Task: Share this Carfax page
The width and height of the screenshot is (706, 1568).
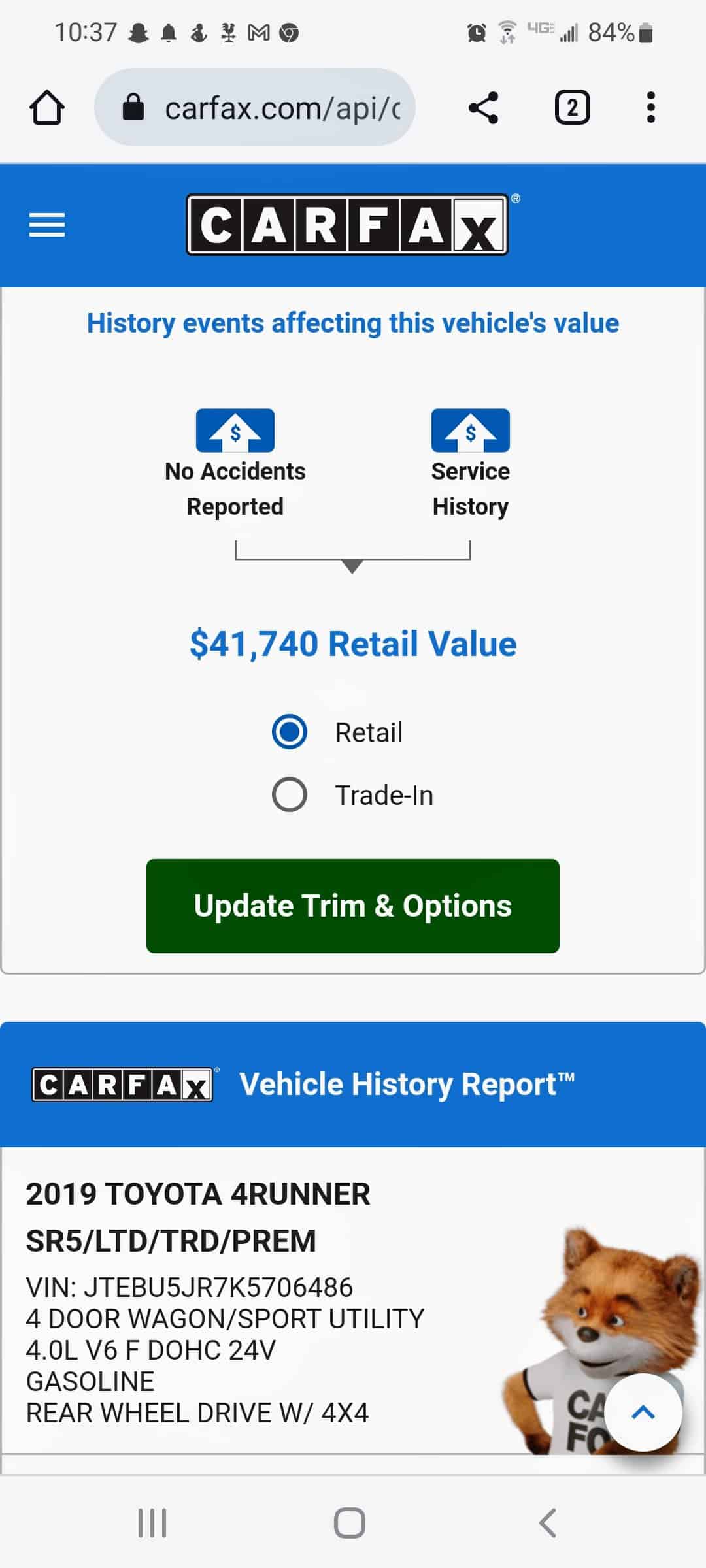Action: tap(484, 108)
